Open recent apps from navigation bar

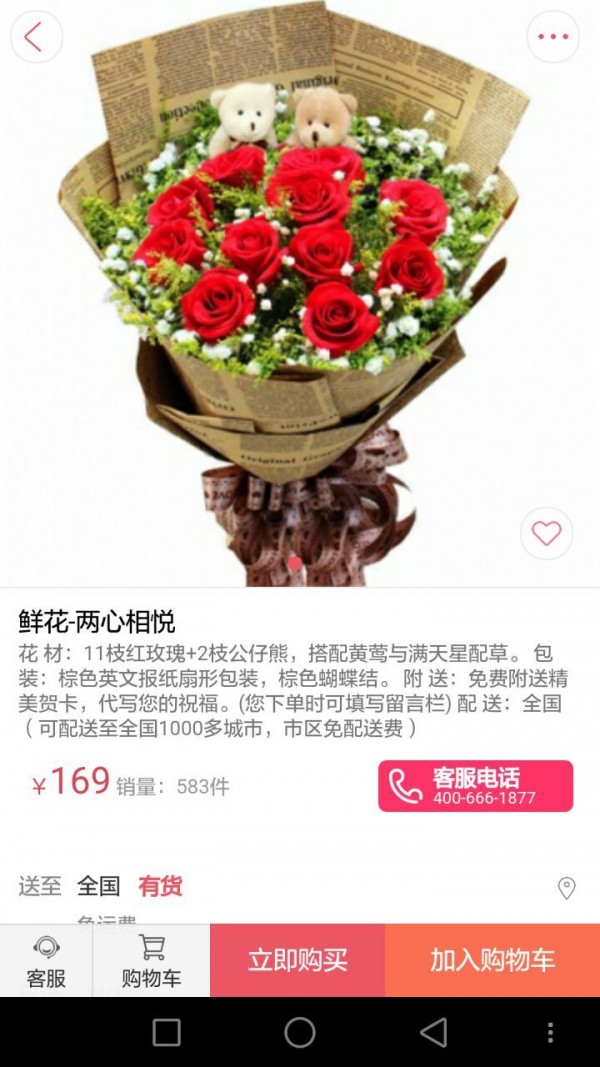167,1032
